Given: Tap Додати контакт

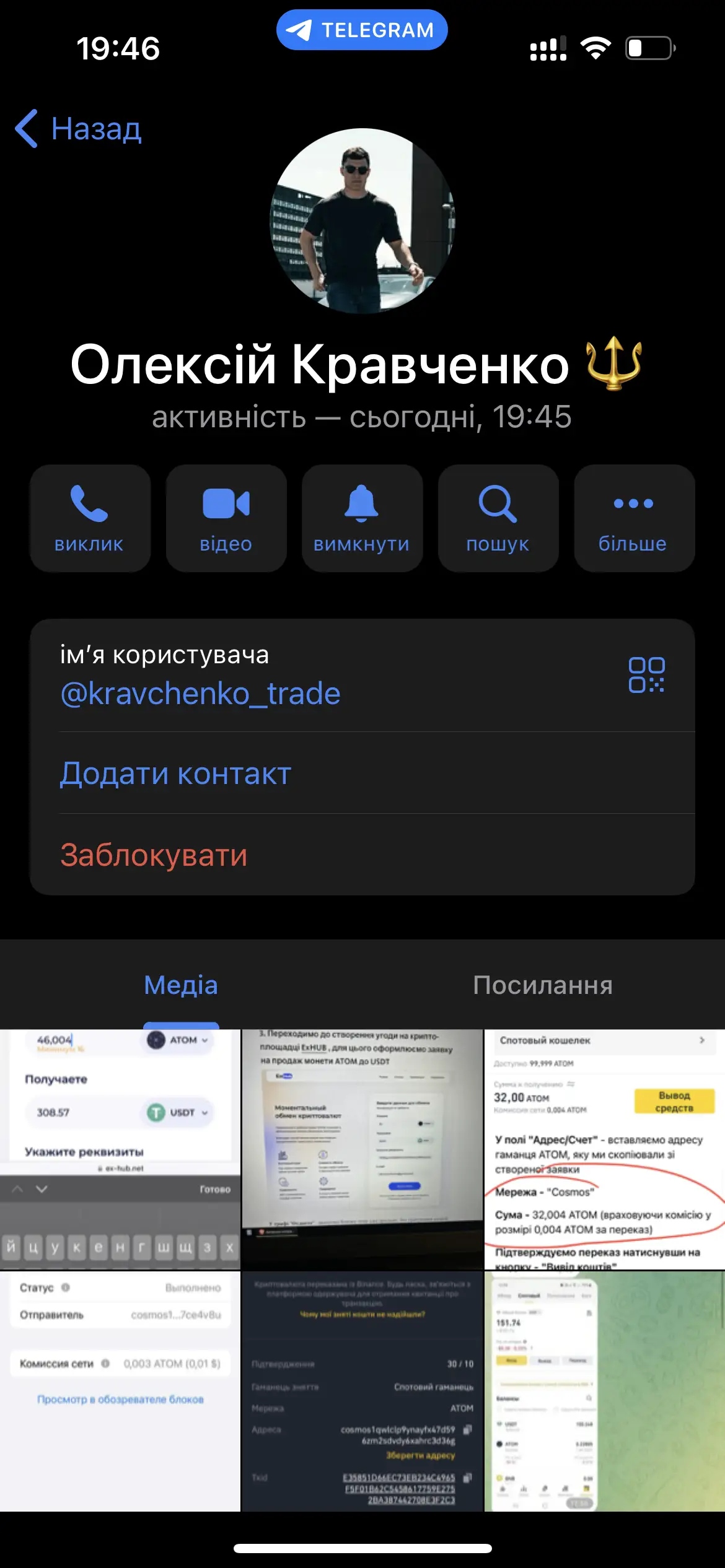Looking at the screenshot, I should 175,773.
